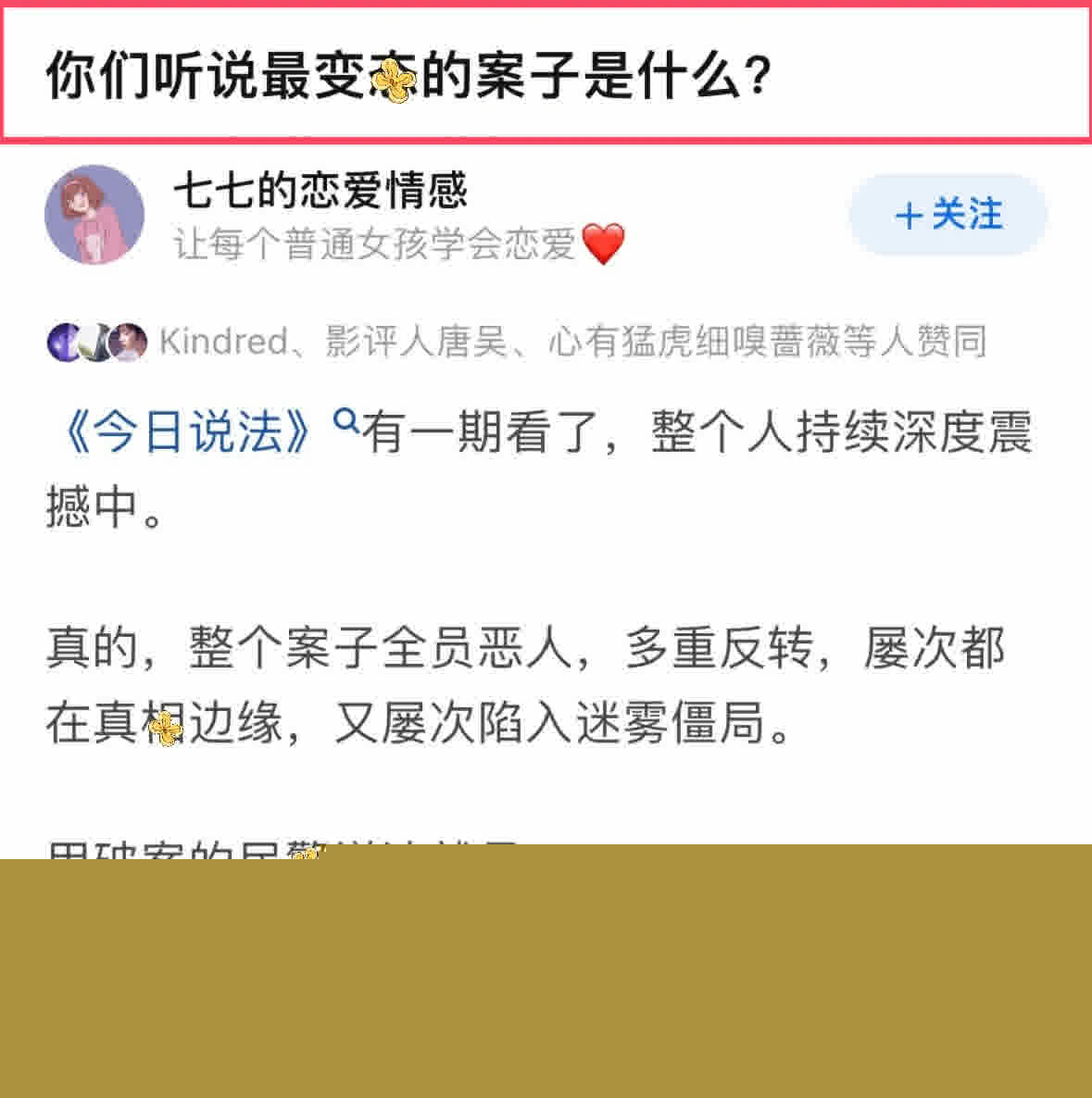Follow 七七的恋爱情感 with the 关注 button
The width and height of the screenshot is (1092, 1098).
click(x=948, y=215)
